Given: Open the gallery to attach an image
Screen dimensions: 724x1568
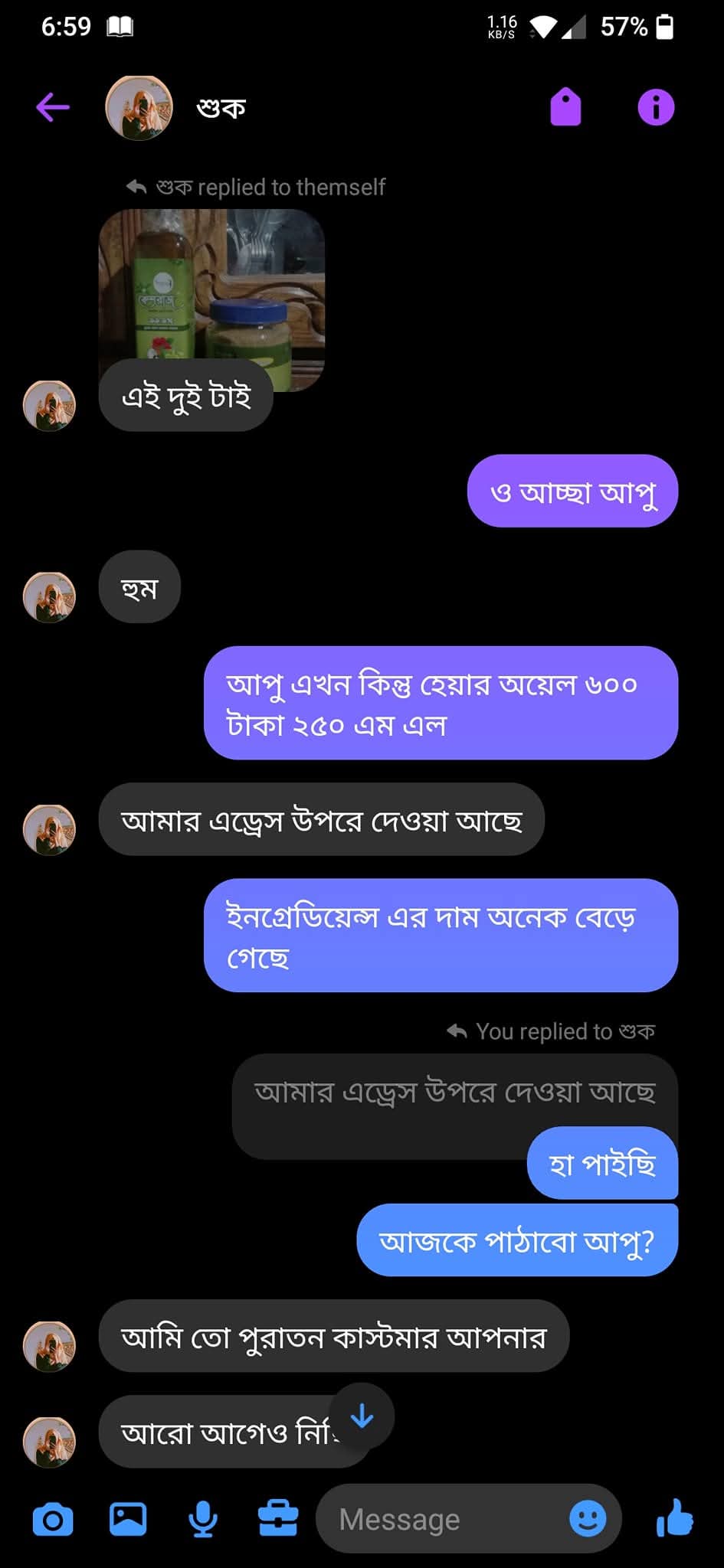Looking at the screenshot, I should click(128, 1519).
